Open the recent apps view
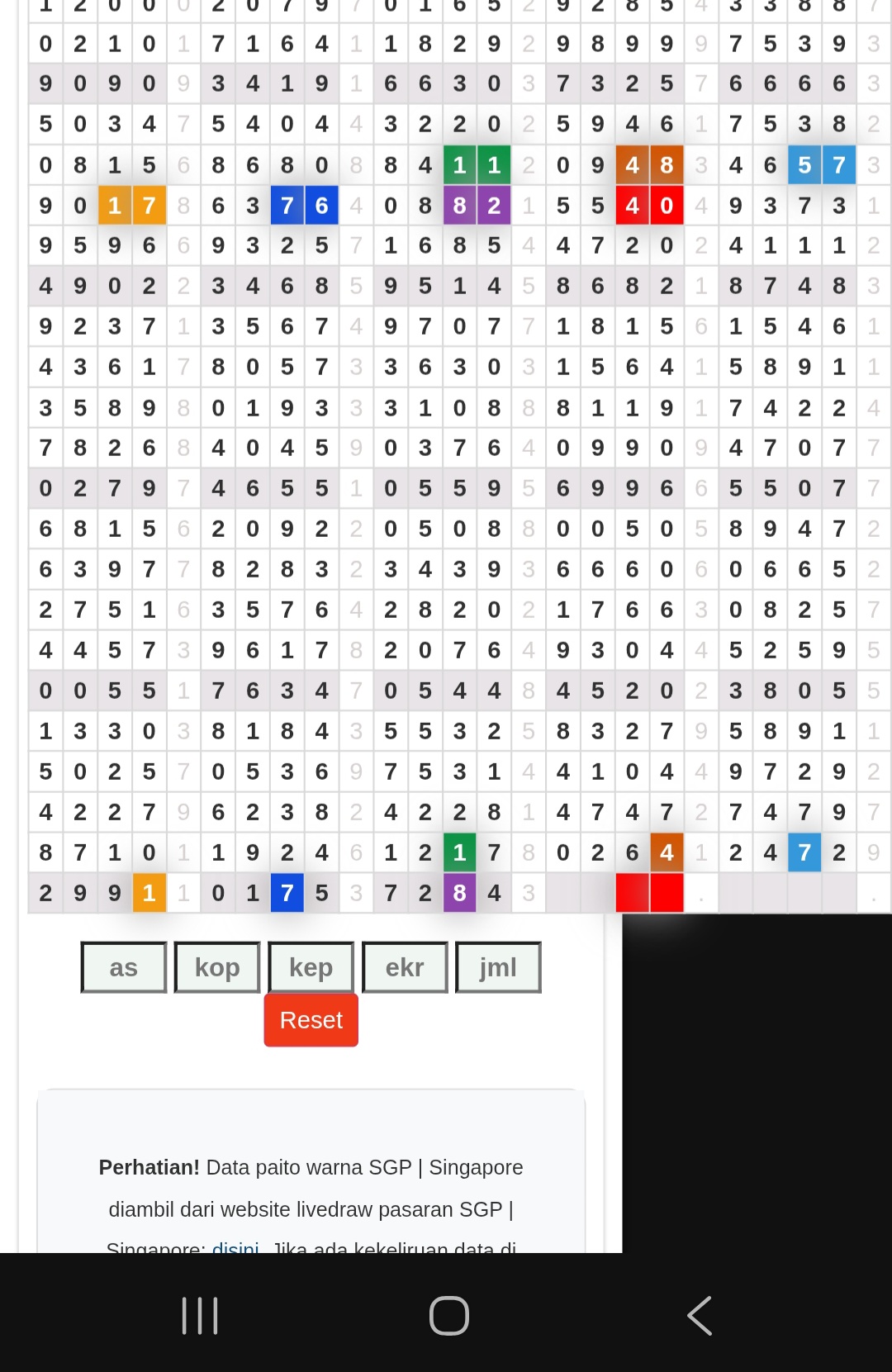Image resolution: width=892 pixels, height=1372 pixels. (x=200, y=1315)
